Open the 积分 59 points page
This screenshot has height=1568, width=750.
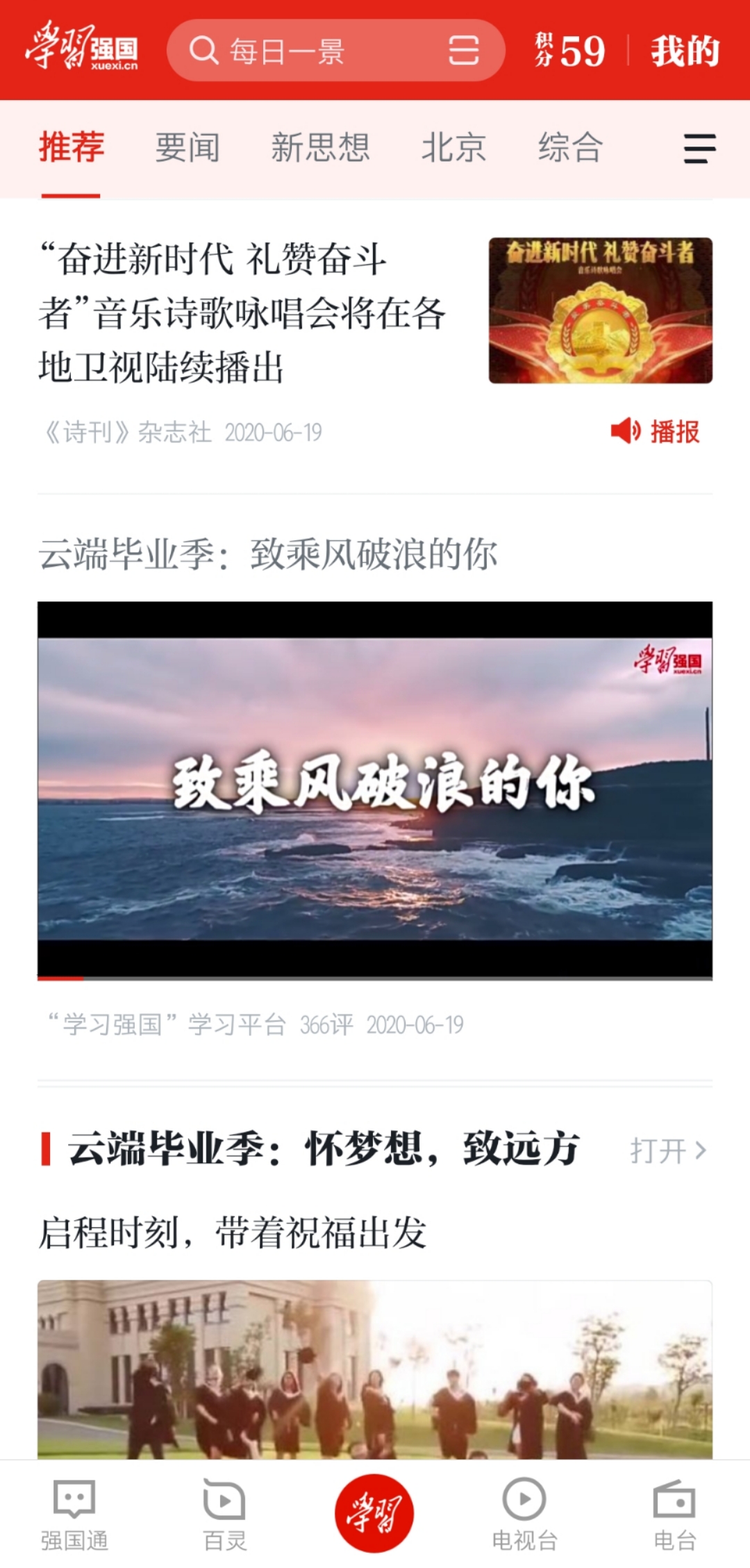(x=571, y=51)
